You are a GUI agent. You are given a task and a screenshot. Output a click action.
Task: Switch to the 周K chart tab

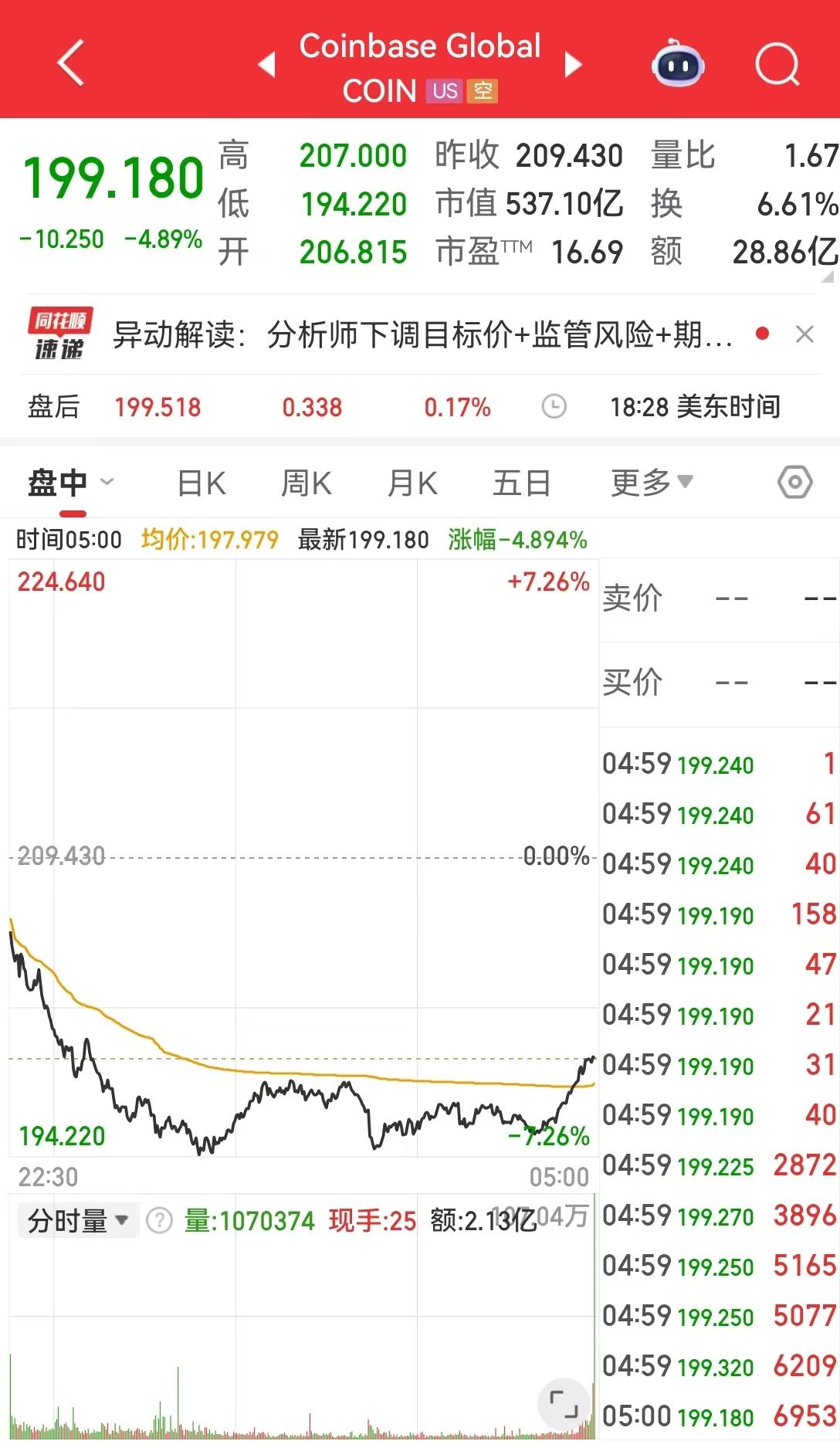[x=307, y=483]
